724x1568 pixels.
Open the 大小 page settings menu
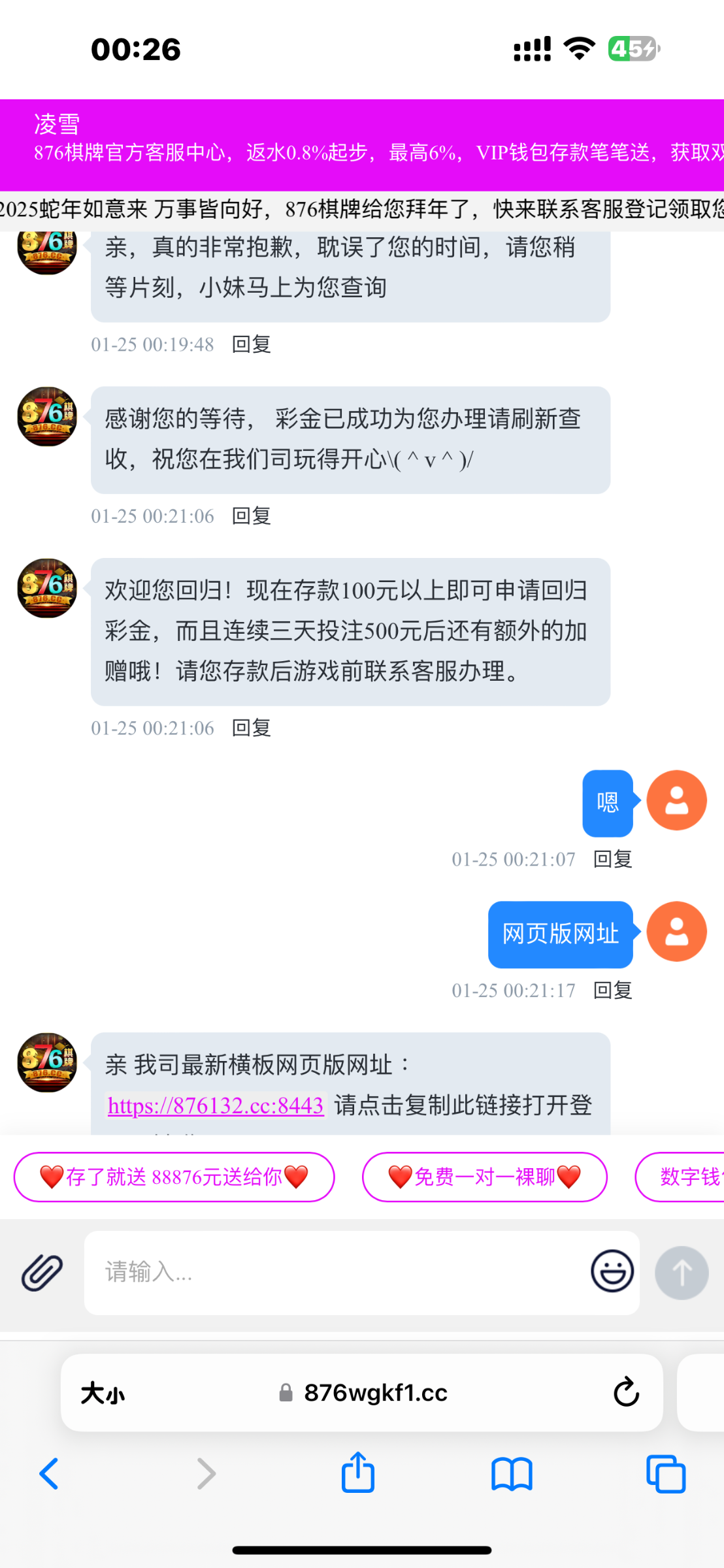(103, 1394)
